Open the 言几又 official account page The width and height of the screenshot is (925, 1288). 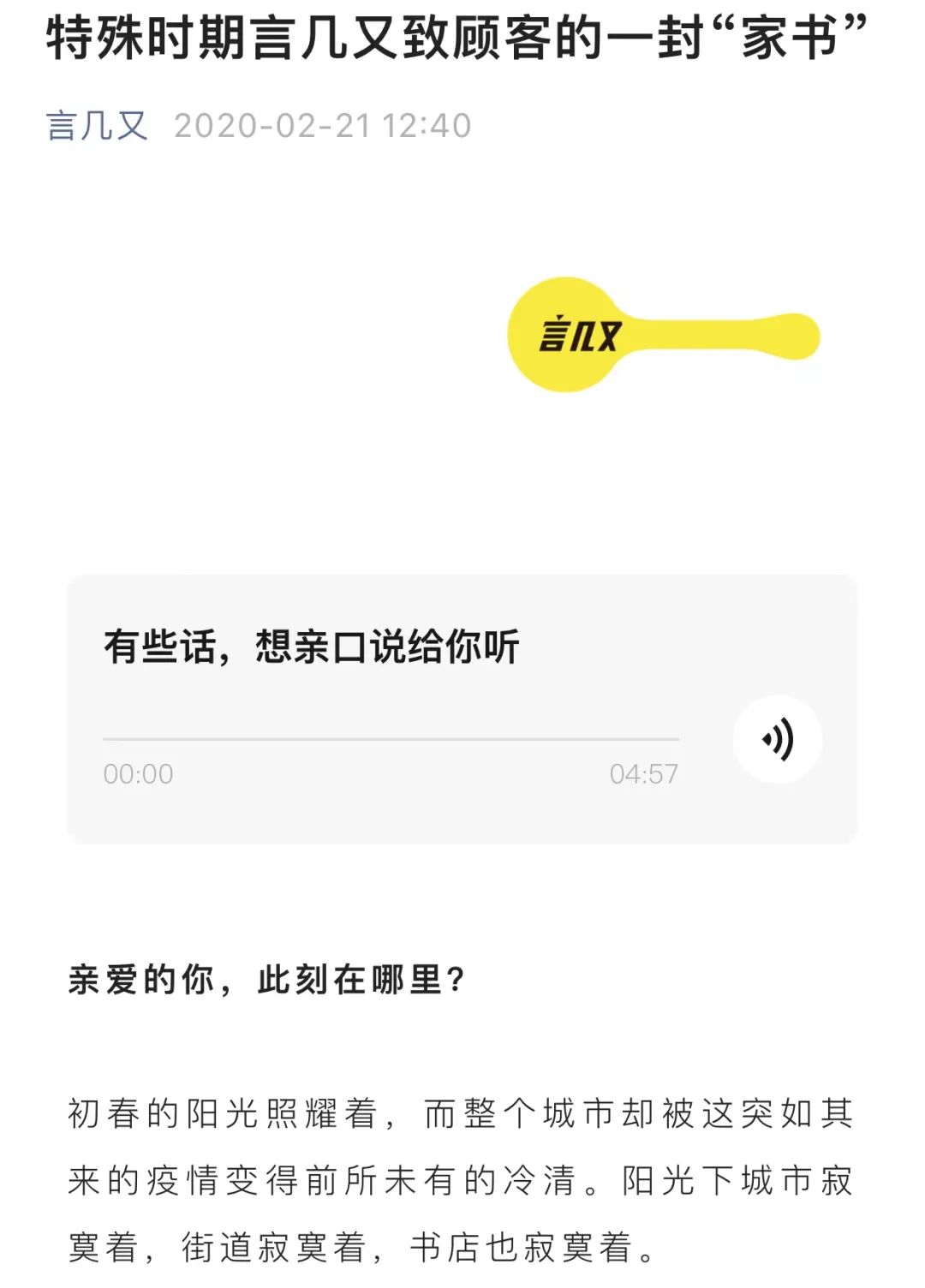click(x=97, y=124)
